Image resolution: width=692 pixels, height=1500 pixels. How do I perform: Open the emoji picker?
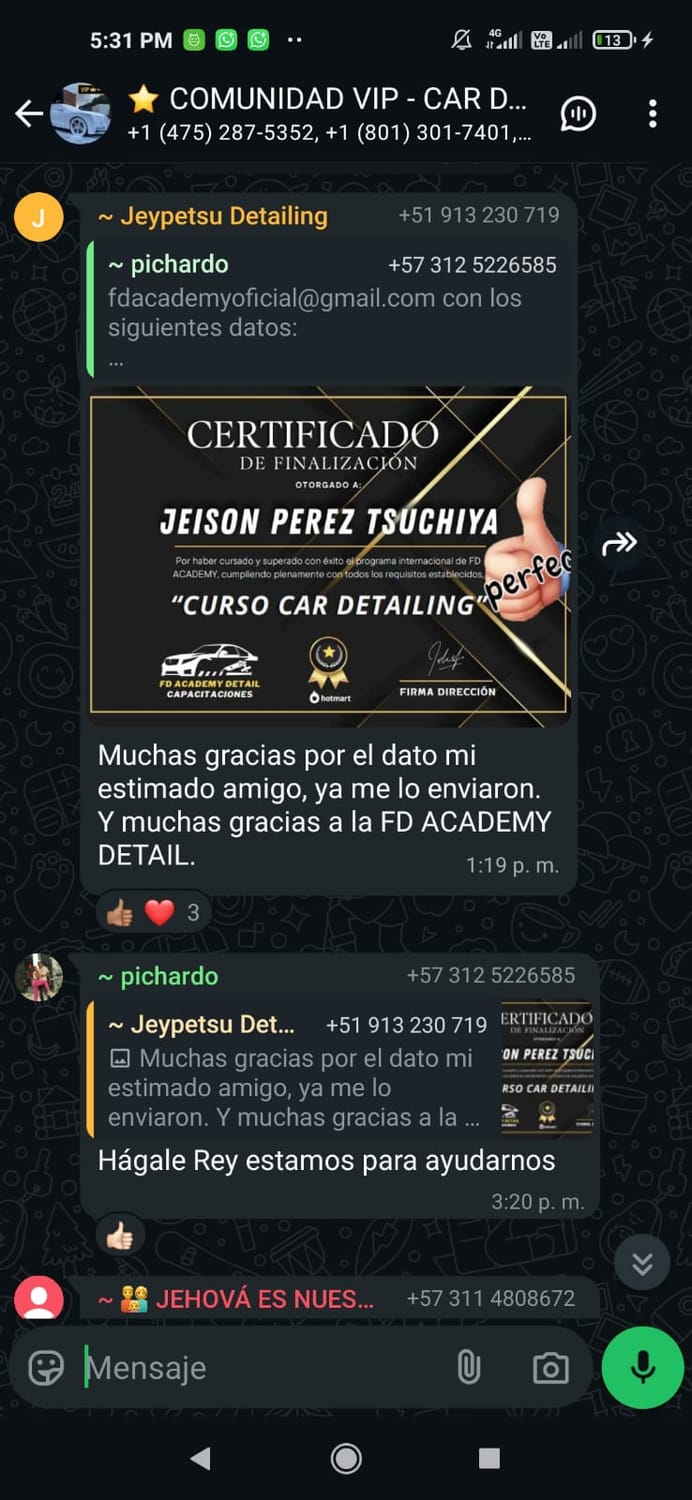click(x=46, y=1367)
